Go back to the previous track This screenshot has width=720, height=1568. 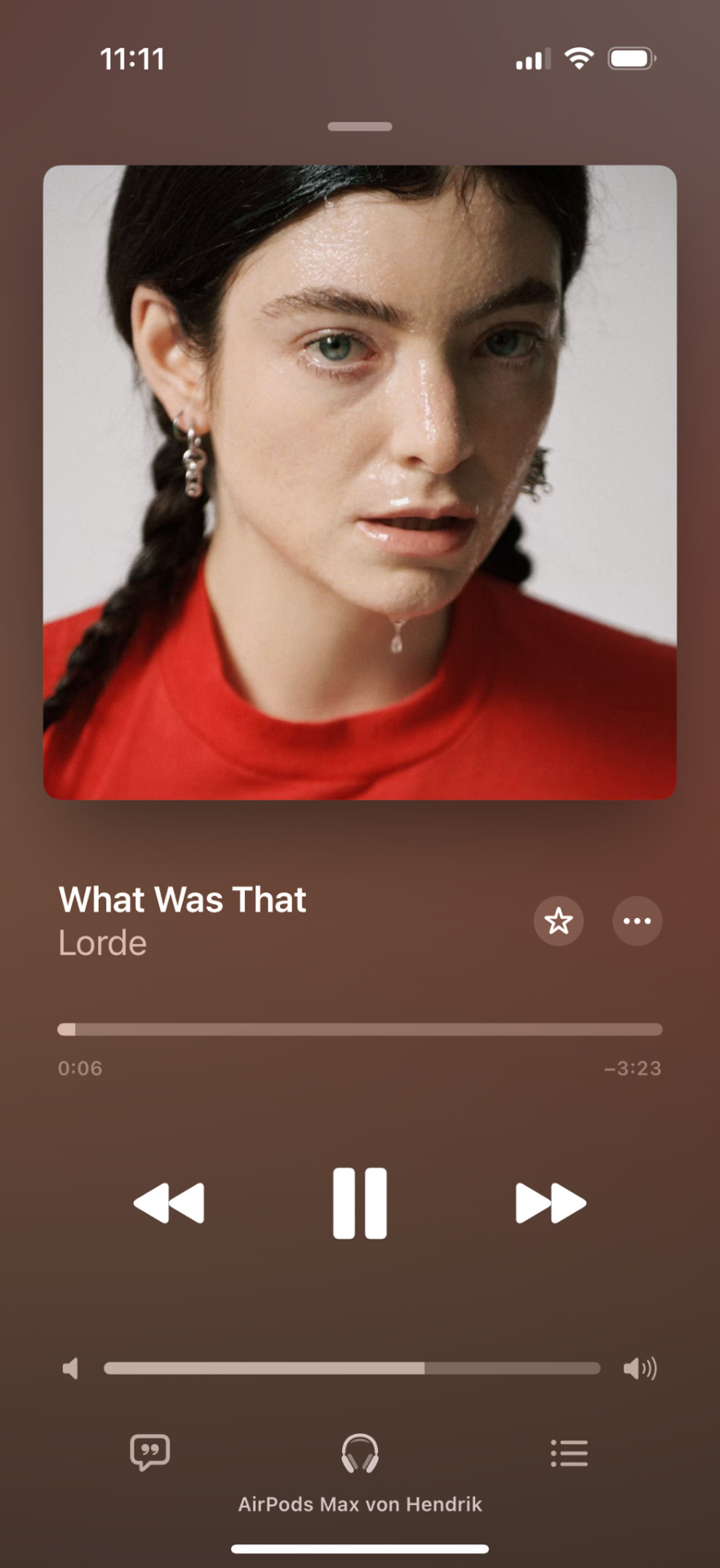tap(169, 1203)
